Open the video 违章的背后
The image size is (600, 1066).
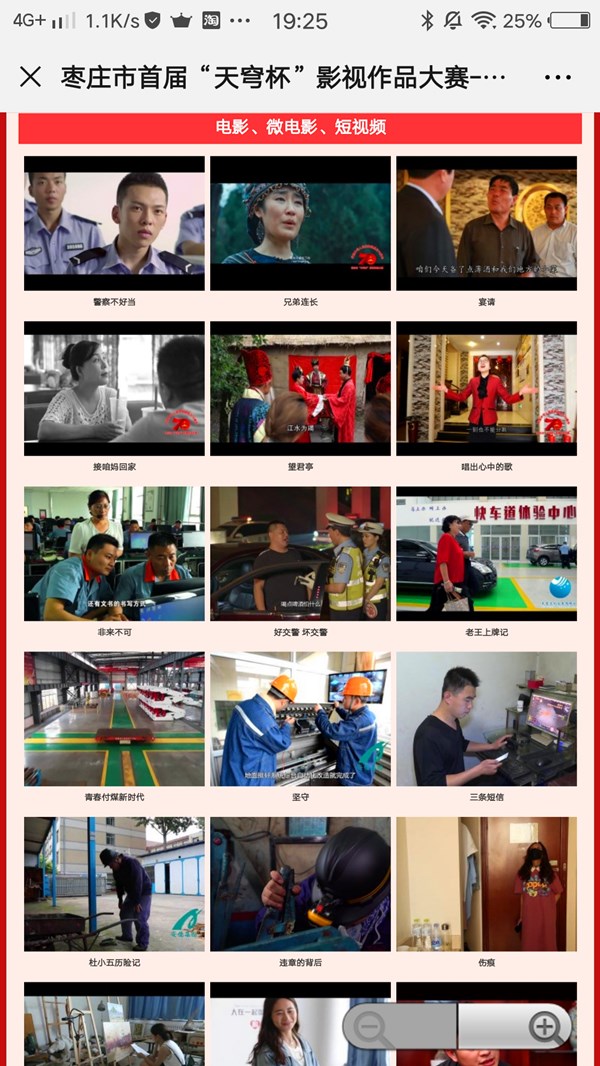(x=300, y=883)
